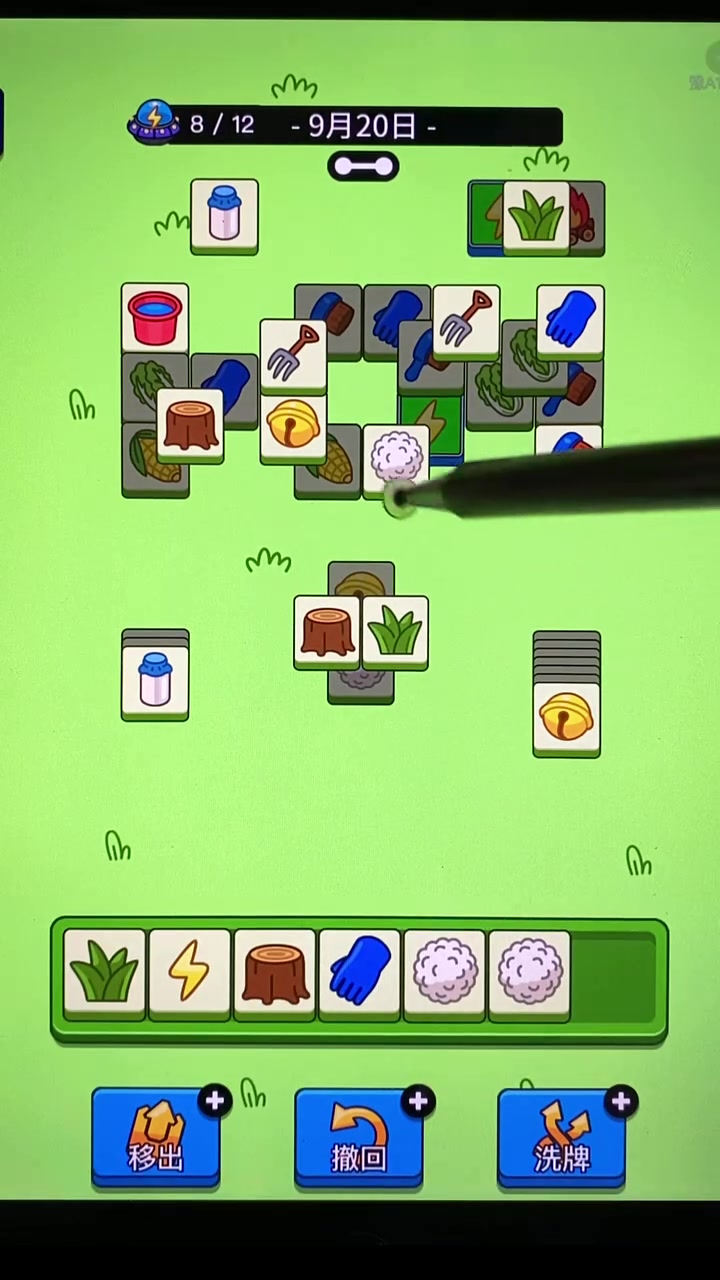
Task: Select the bell tile beside the corn tile
Action: pos(293,427)
